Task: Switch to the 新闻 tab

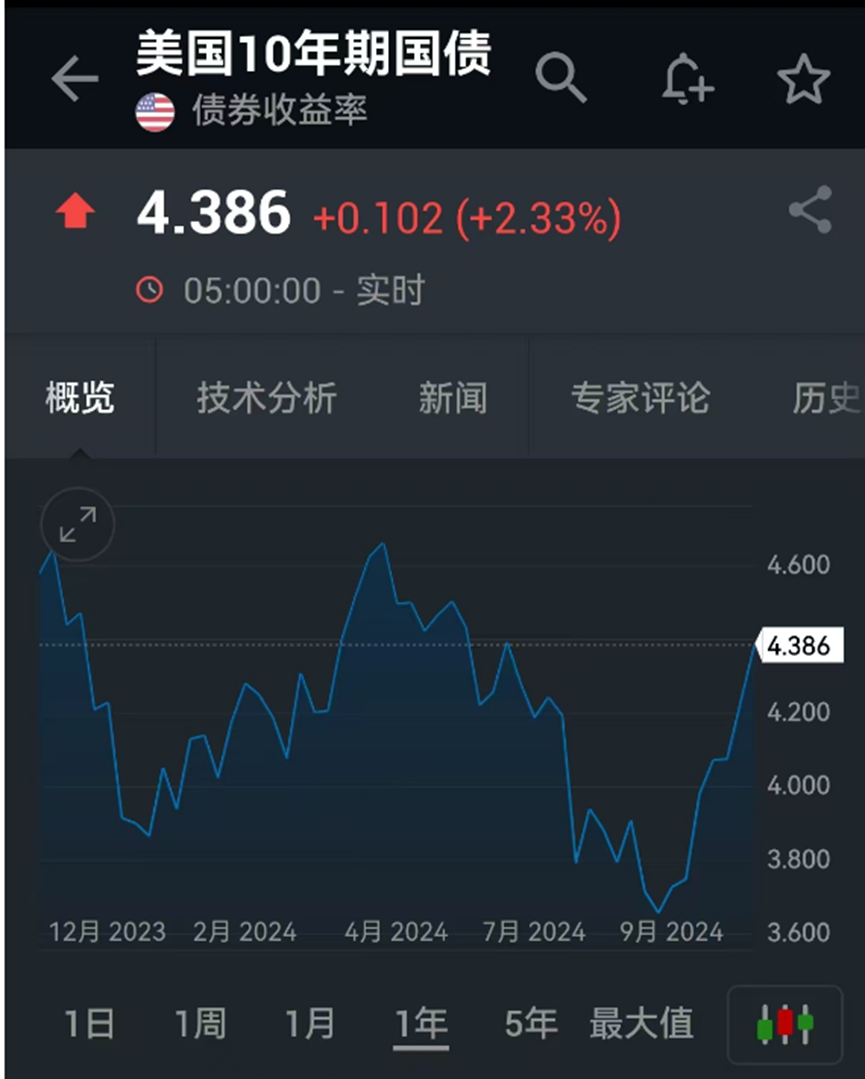Action: (452, 398)
